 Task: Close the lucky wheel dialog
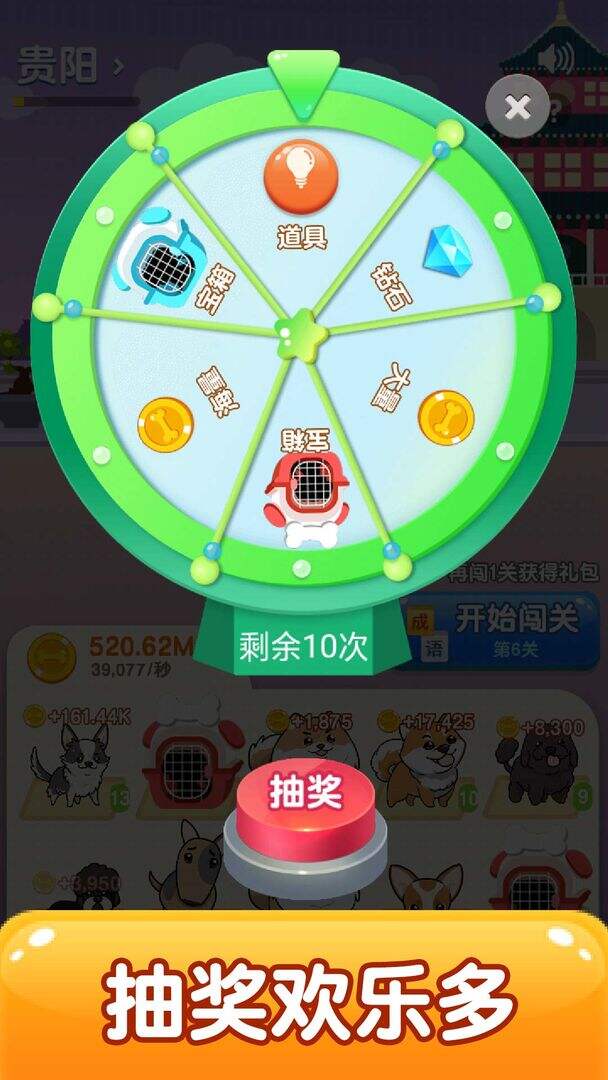[x=518, y=107]
